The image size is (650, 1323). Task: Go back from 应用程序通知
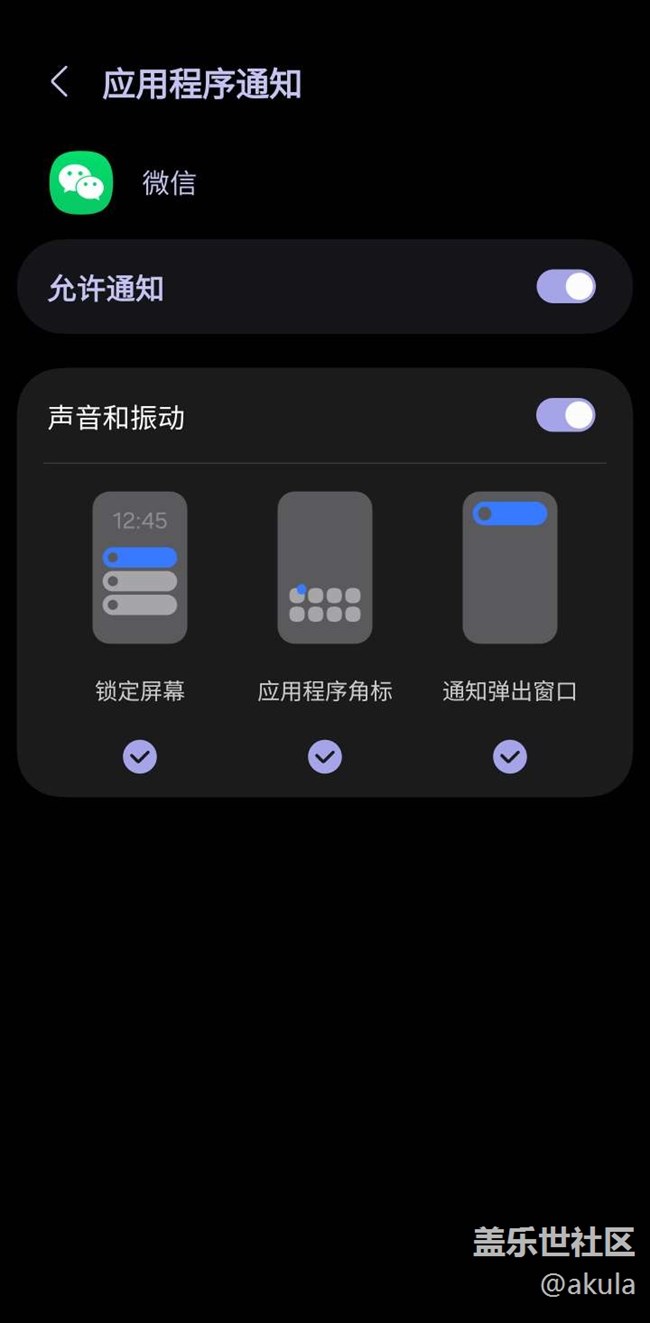[60, 82]
